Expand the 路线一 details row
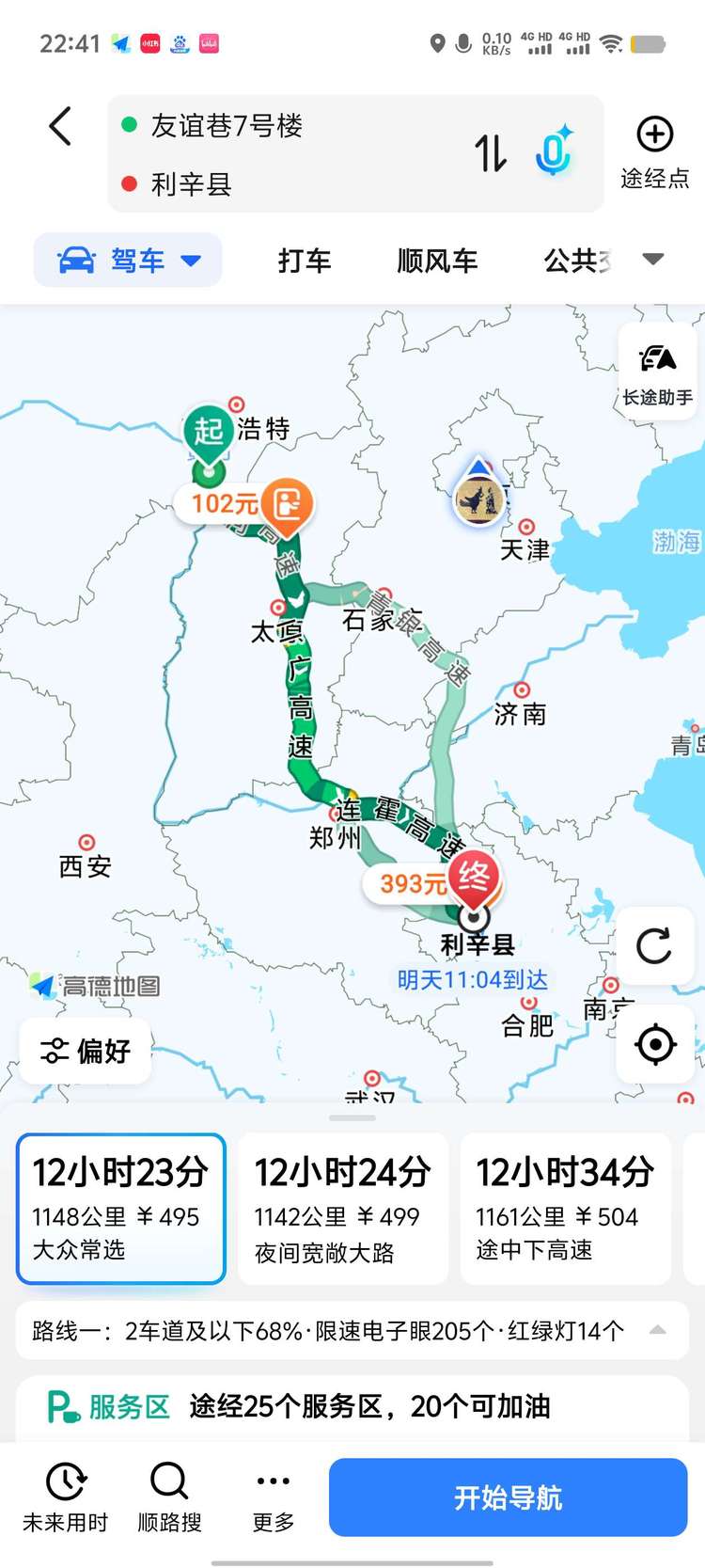705x1568 pixels. pos(352,1331)
